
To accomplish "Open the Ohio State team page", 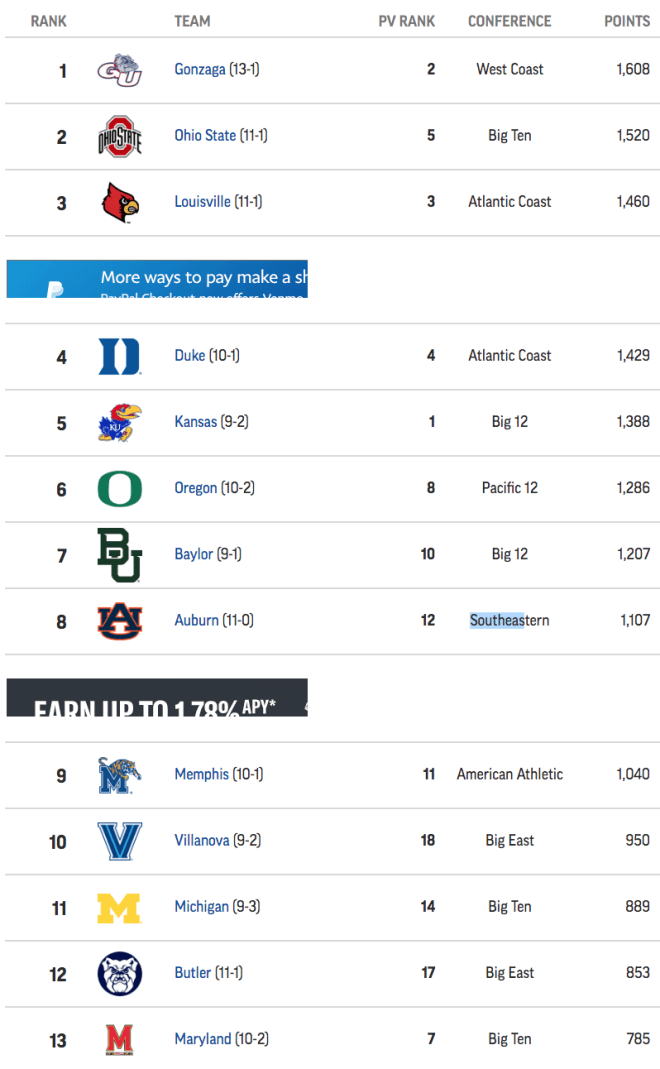I will pyautogui.click(x=205, y=136).
